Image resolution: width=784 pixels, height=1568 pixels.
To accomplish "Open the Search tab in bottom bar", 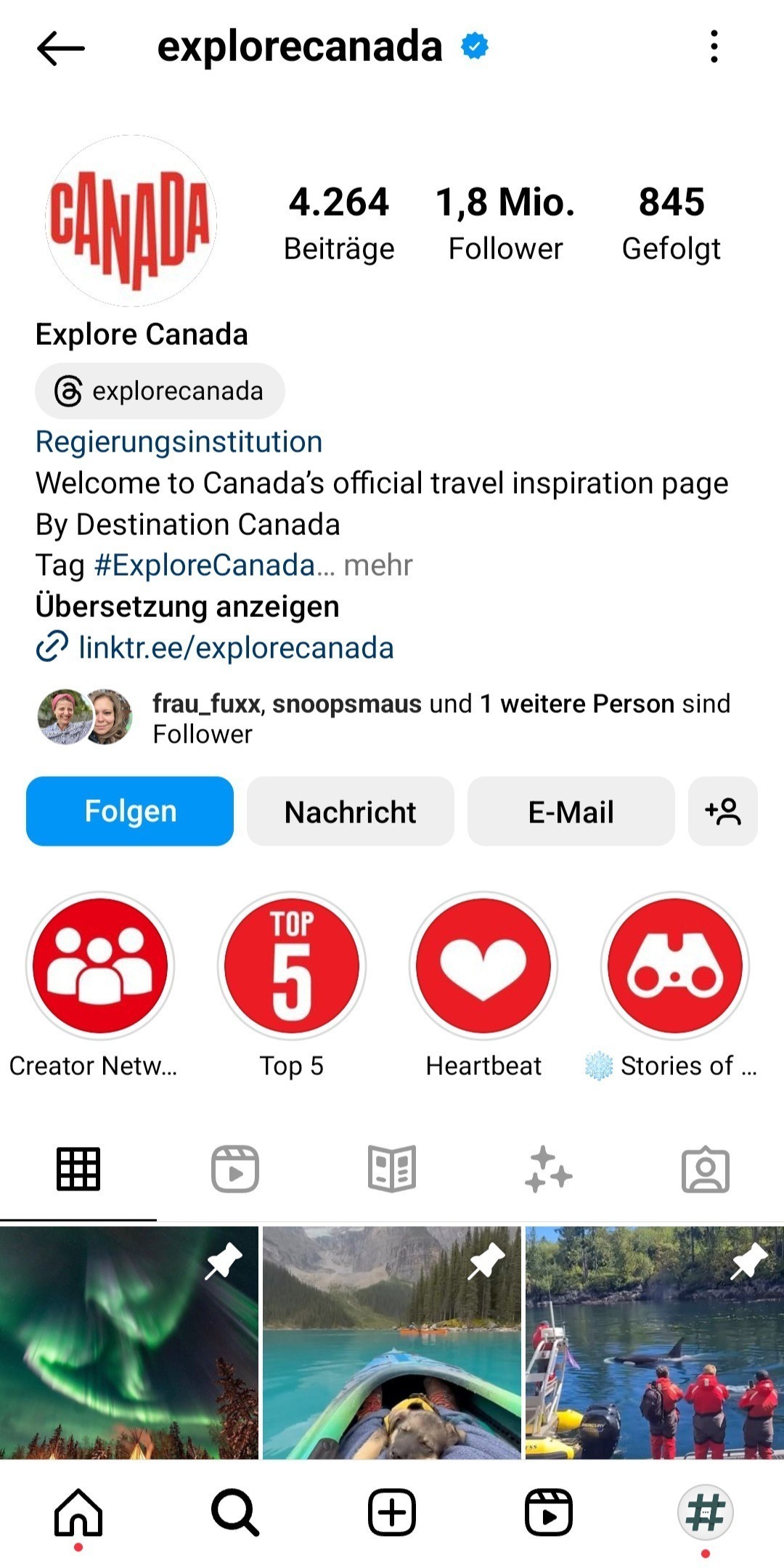I will (x=235, y=1513).
